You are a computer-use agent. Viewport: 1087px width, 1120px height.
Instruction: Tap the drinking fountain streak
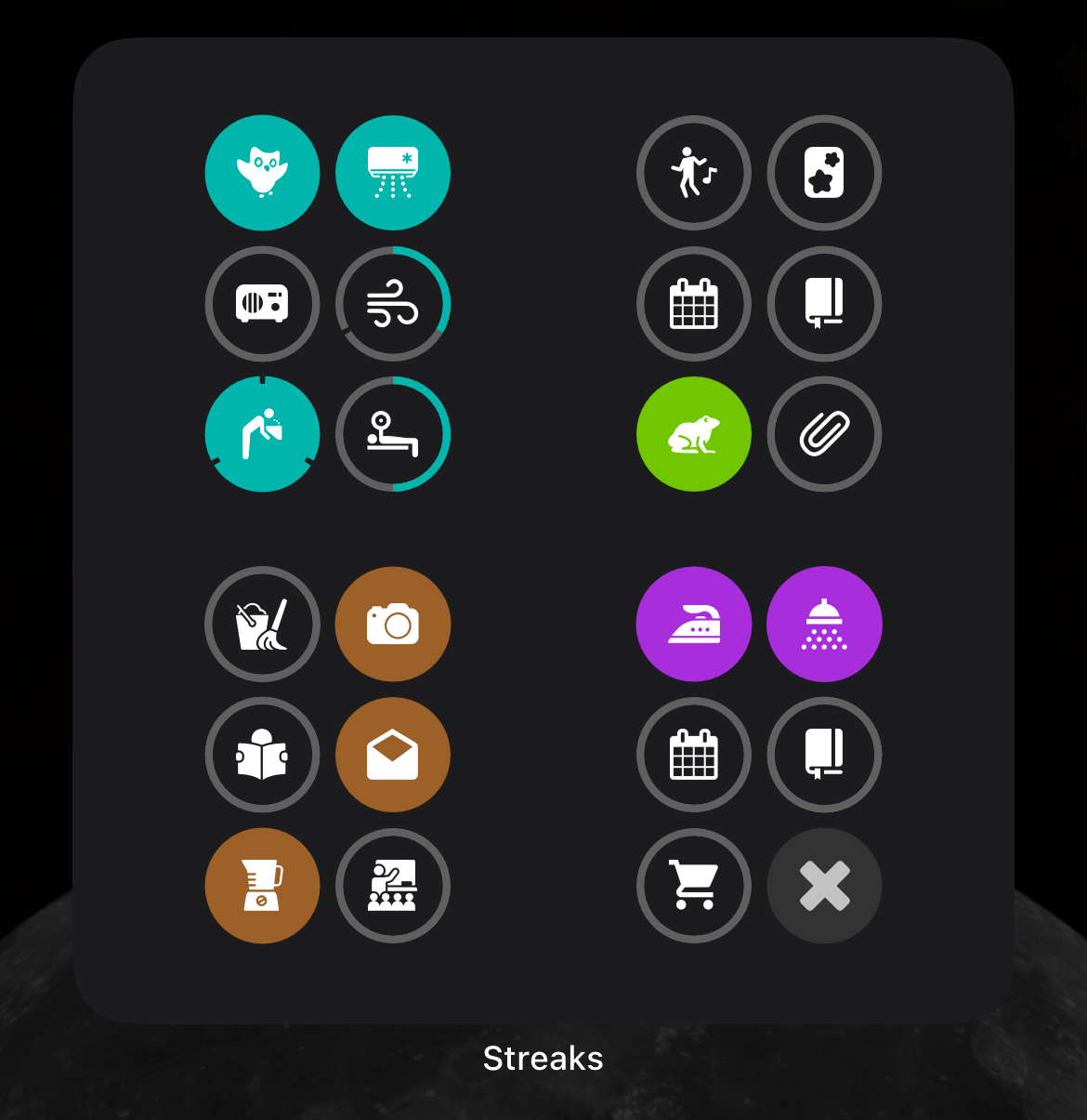(x=262, y=434)
